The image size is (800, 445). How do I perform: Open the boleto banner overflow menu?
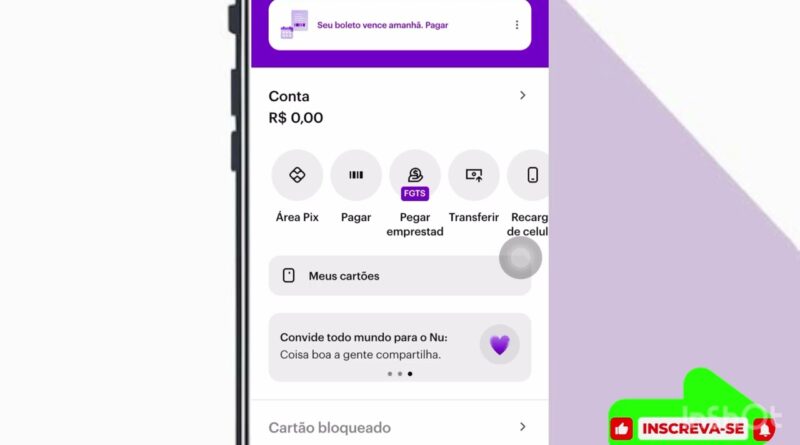(517, 25)
